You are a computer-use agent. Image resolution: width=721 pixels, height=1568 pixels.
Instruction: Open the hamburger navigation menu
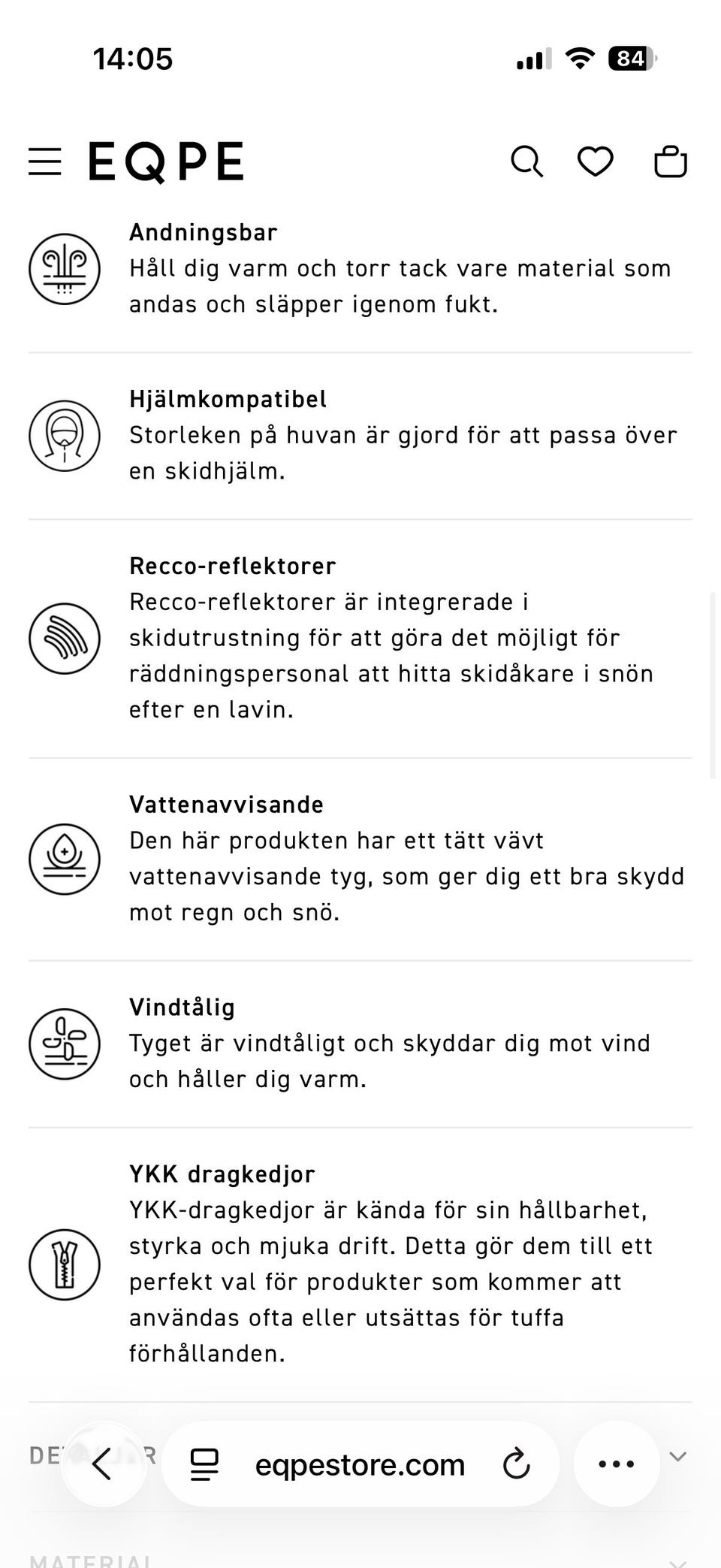click(44, 161)
